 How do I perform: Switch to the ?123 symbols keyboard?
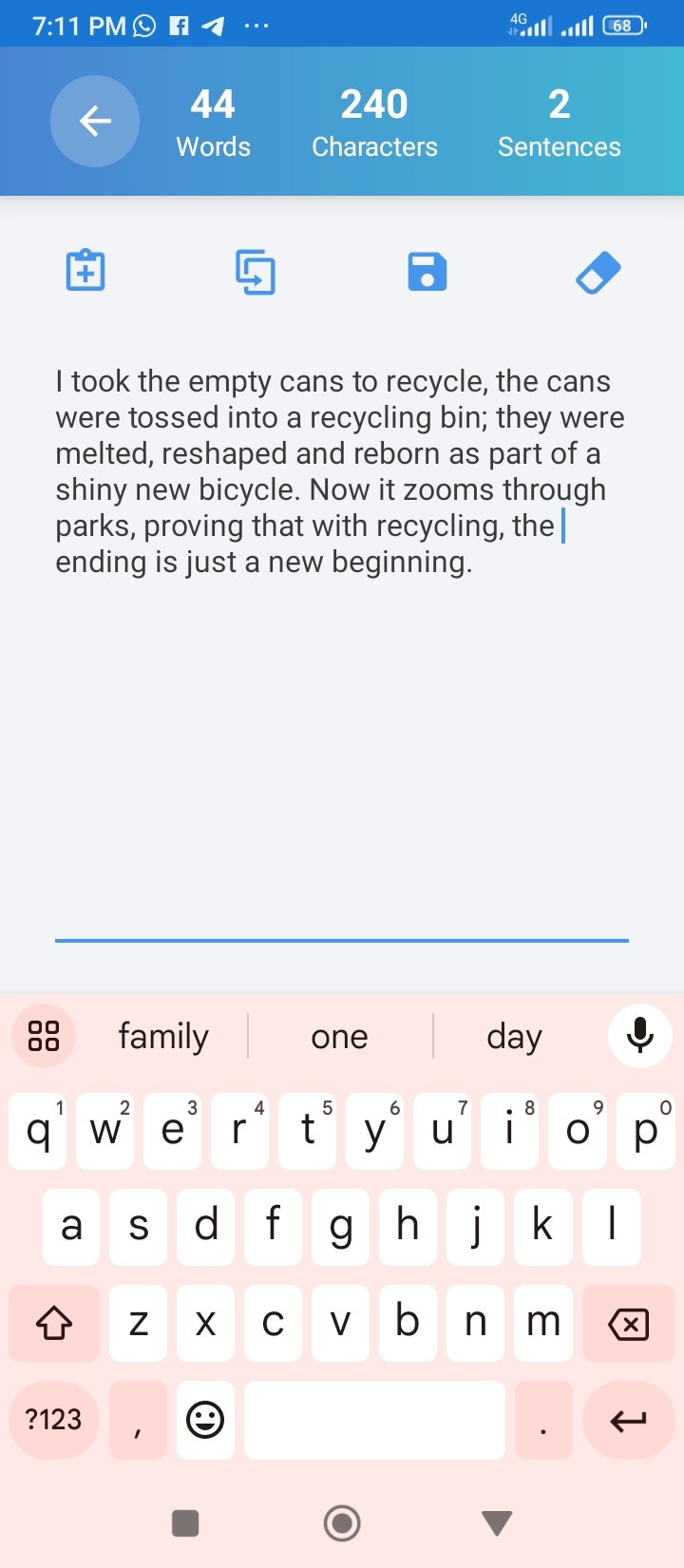[x=54, y=1420]
